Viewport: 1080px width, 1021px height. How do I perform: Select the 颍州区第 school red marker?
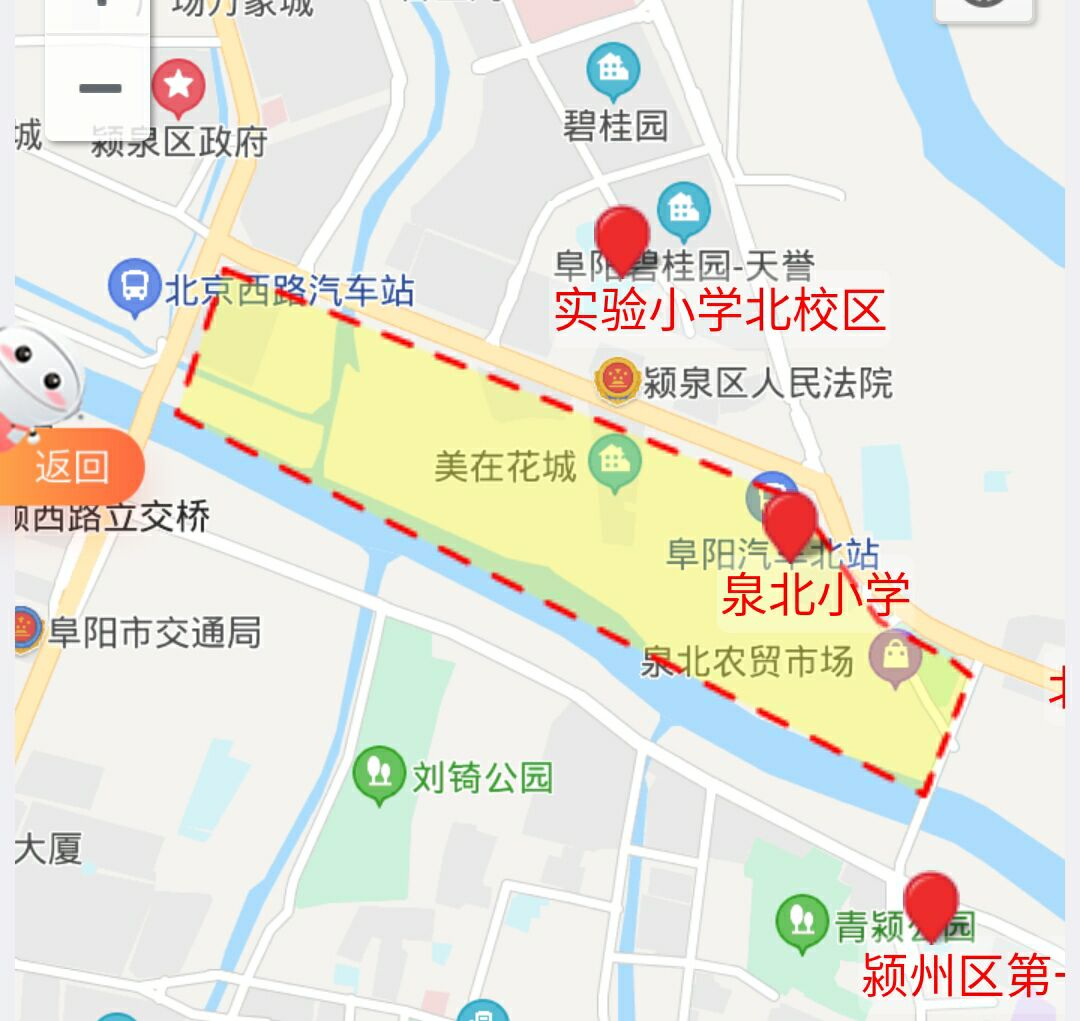coord(930,907)
